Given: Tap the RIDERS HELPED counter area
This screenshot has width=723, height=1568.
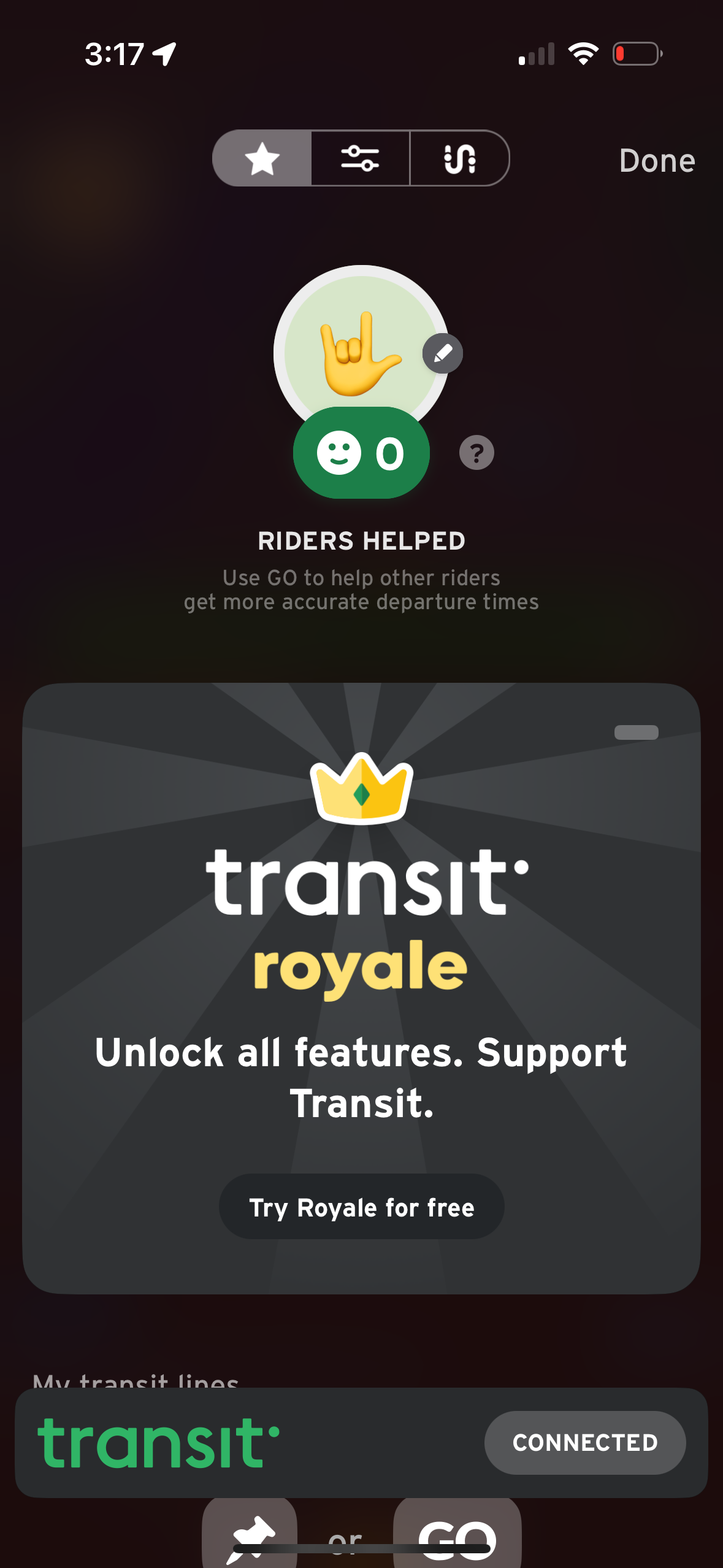Looking at the screenshot, I should [x=361, y=540].
